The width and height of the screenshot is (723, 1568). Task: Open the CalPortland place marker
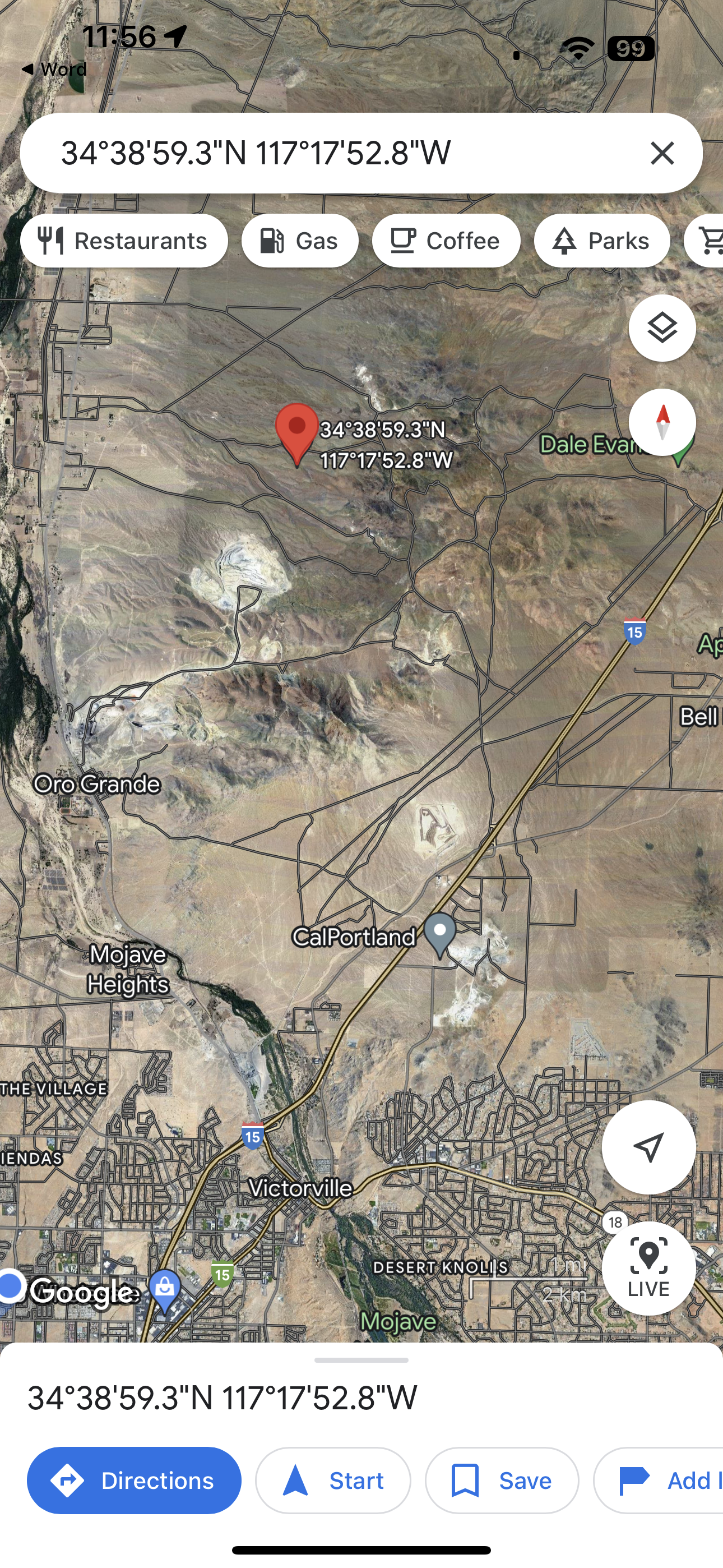point(440,934)
